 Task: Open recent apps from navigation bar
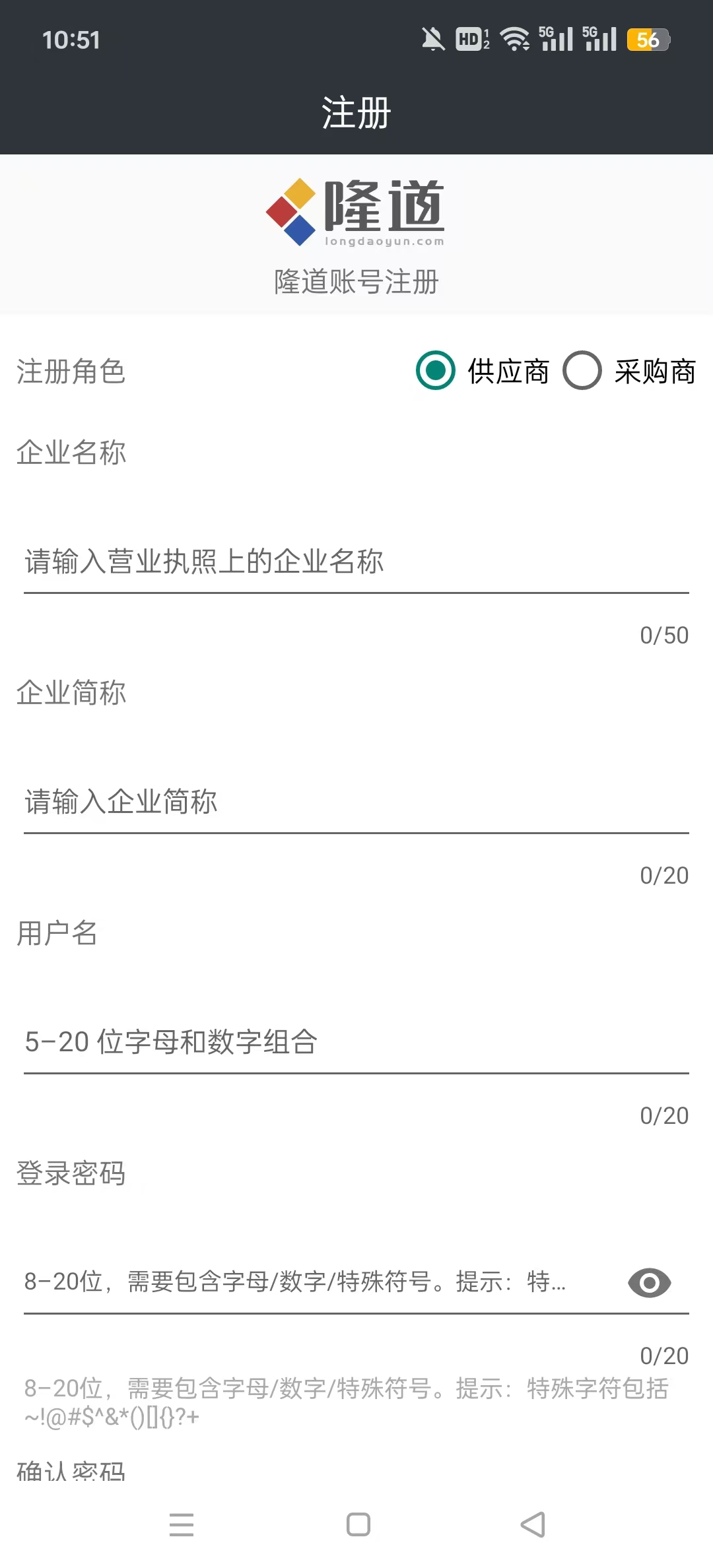[182, 1525]
